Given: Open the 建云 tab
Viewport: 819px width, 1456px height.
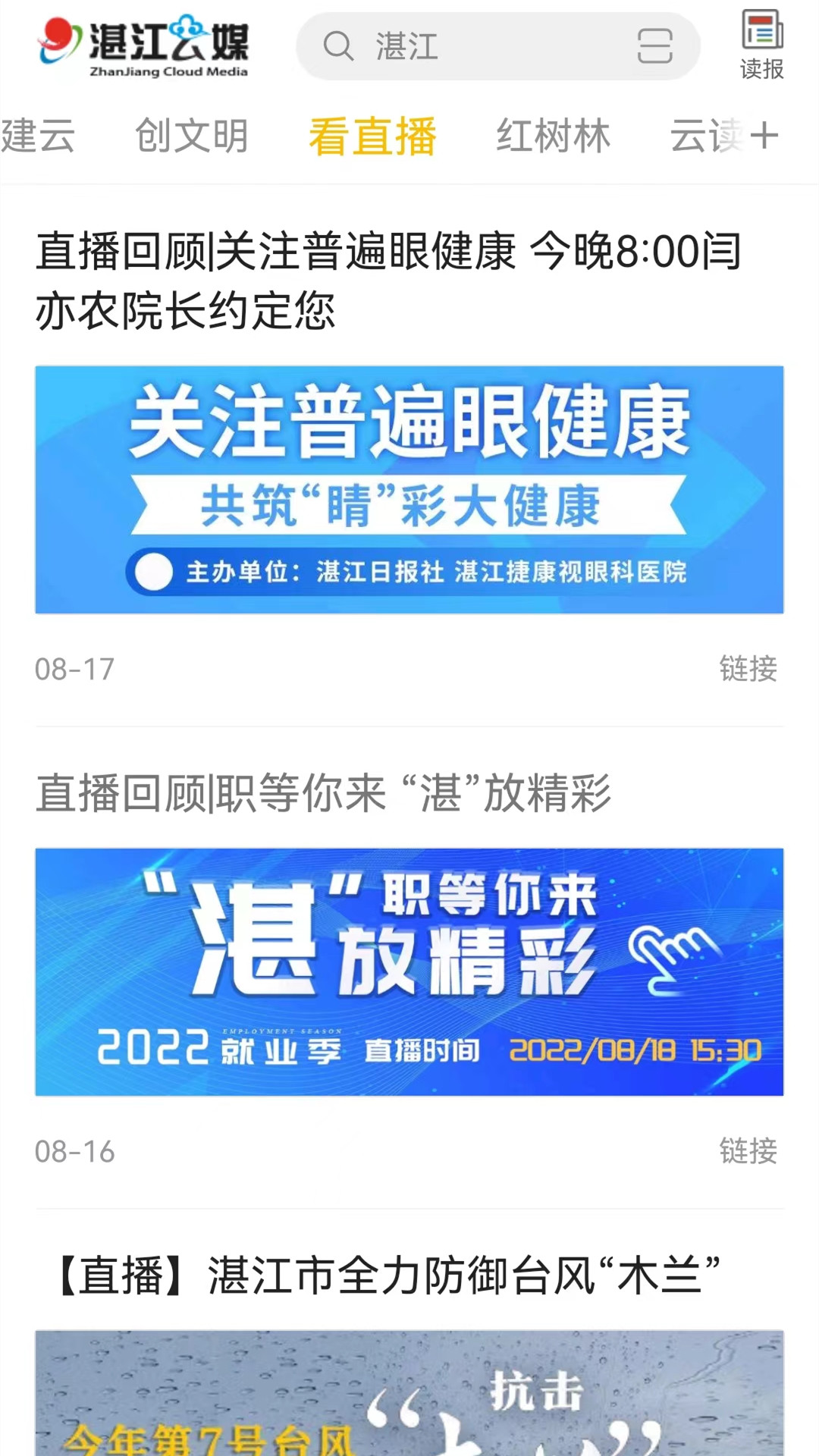Looking at the screenshot, I should pyautogui.click(x=38, y=136).
